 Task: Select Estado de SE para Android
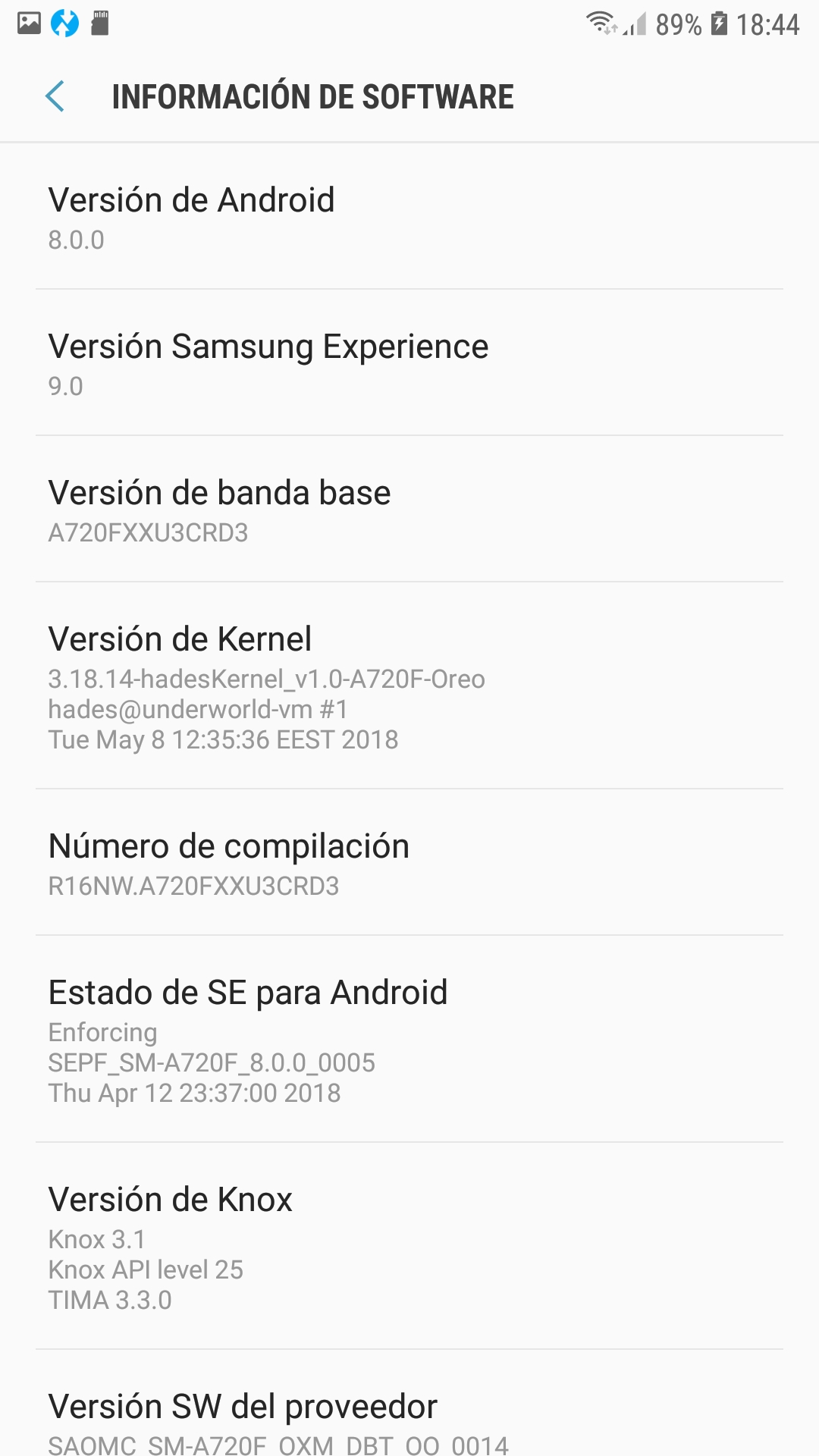(409, 1040)
